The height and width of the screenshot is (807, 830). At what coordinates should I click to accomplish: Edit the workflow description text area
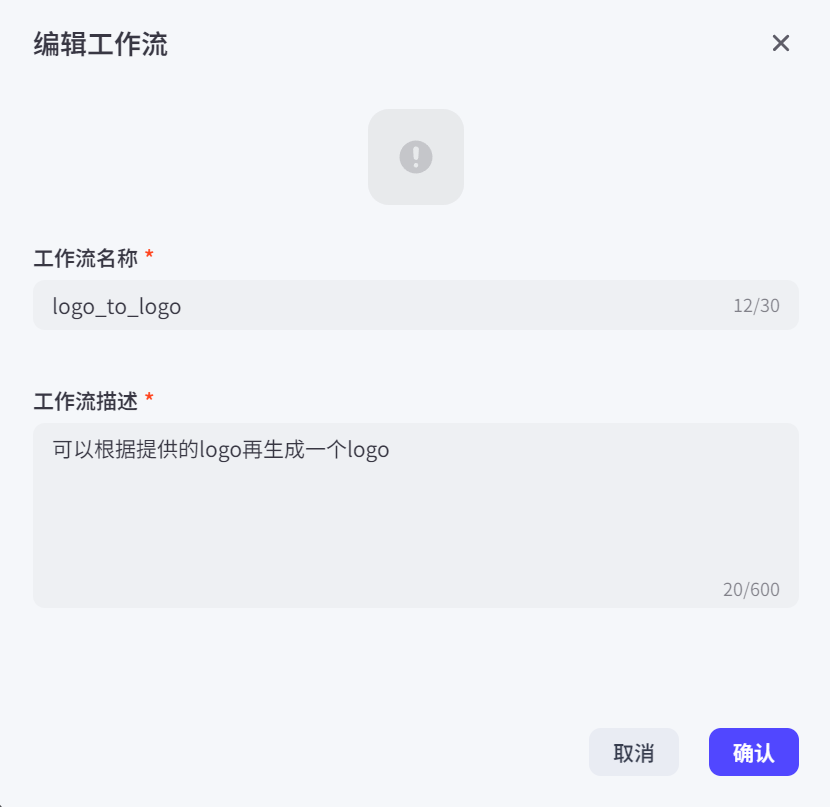coord(415,515)
